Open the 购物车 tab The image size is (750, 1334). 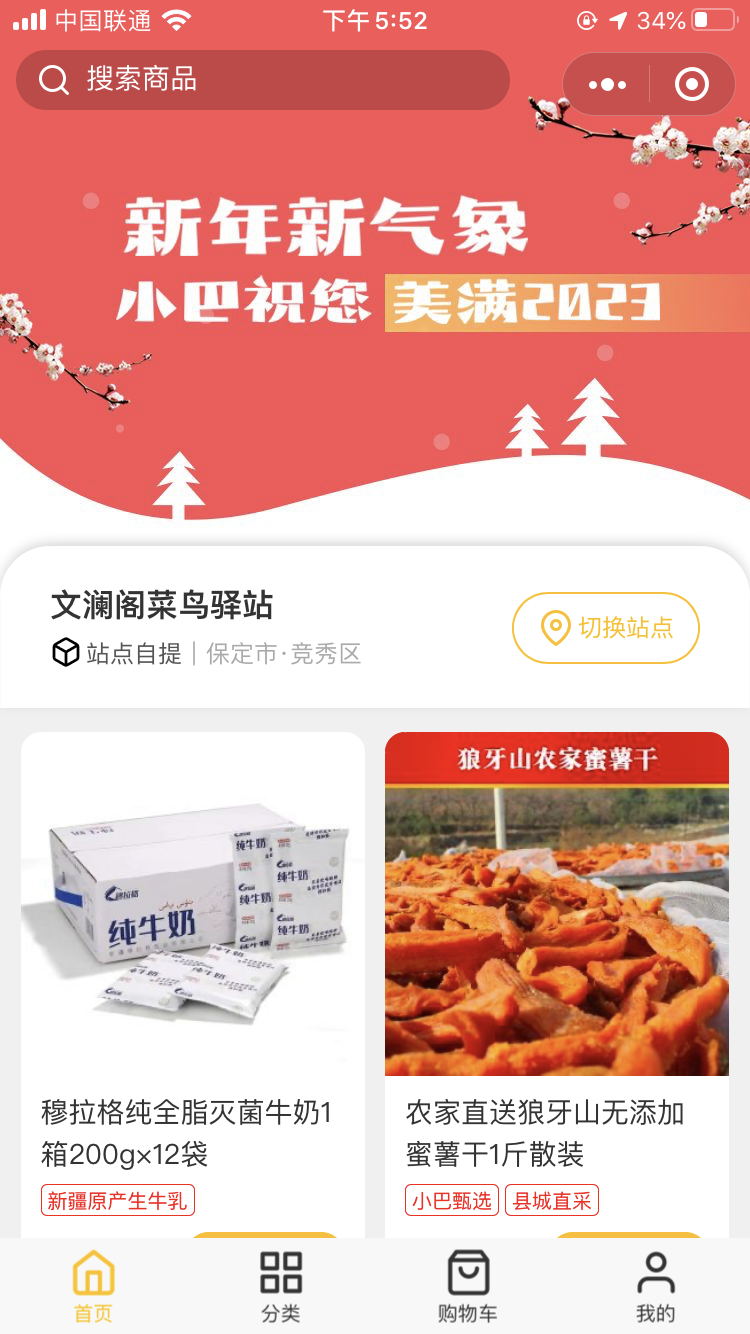pyautogui.click(x=468, y=1287)
